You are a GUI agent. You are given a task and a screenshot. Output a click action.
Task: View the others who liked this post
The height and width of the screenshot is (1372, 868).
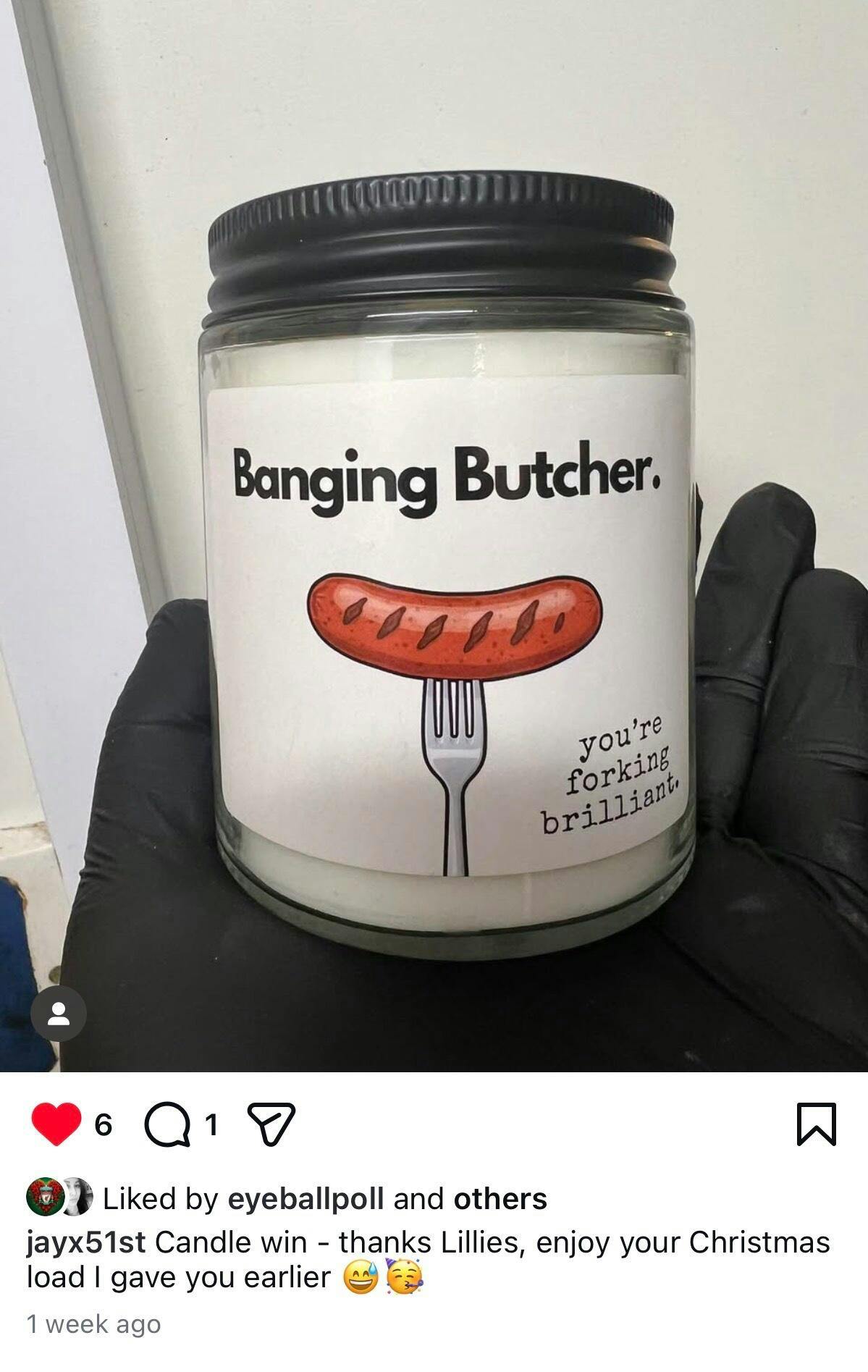[500, 1199]
